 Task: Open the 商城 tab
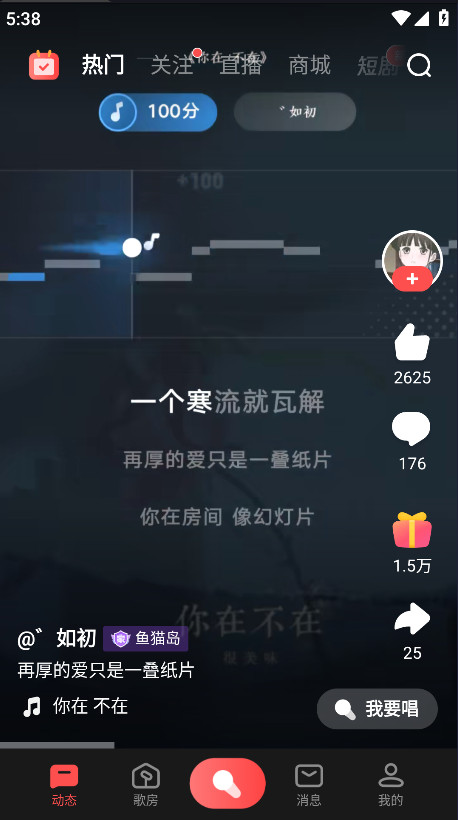pos(310,65)
